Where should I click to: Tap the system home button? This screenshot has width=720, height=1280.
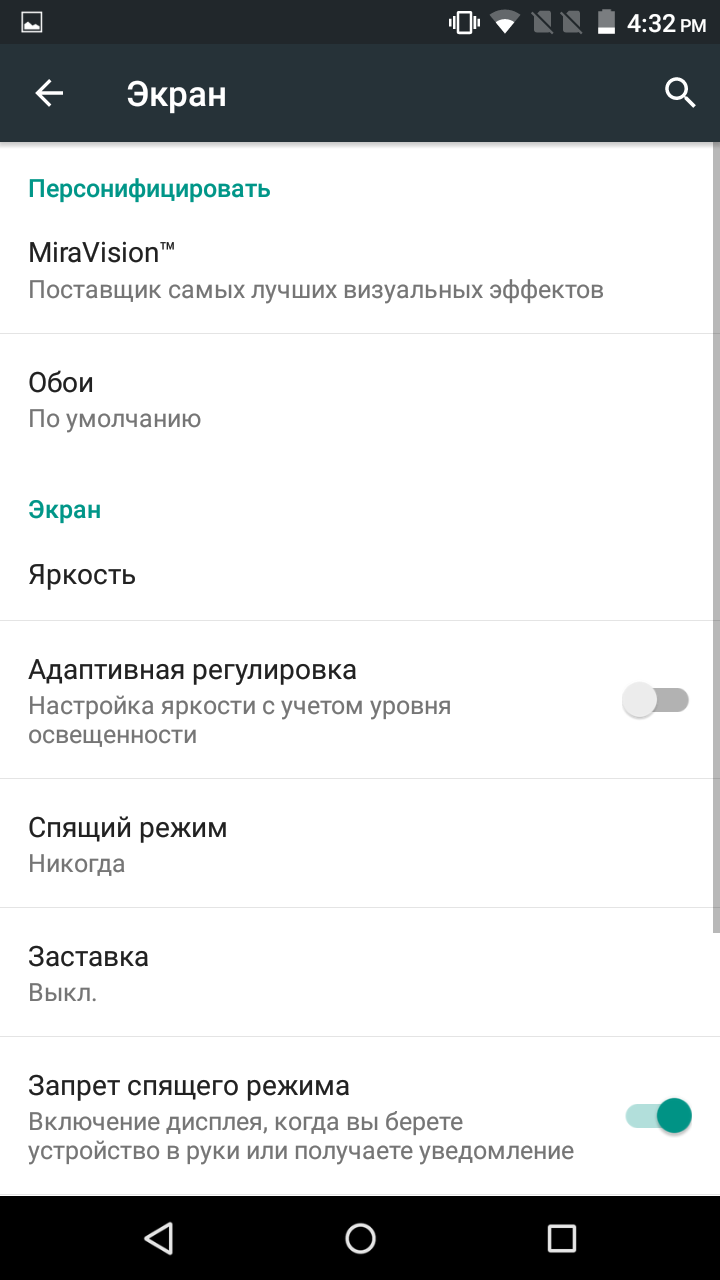click(360, 1239)
